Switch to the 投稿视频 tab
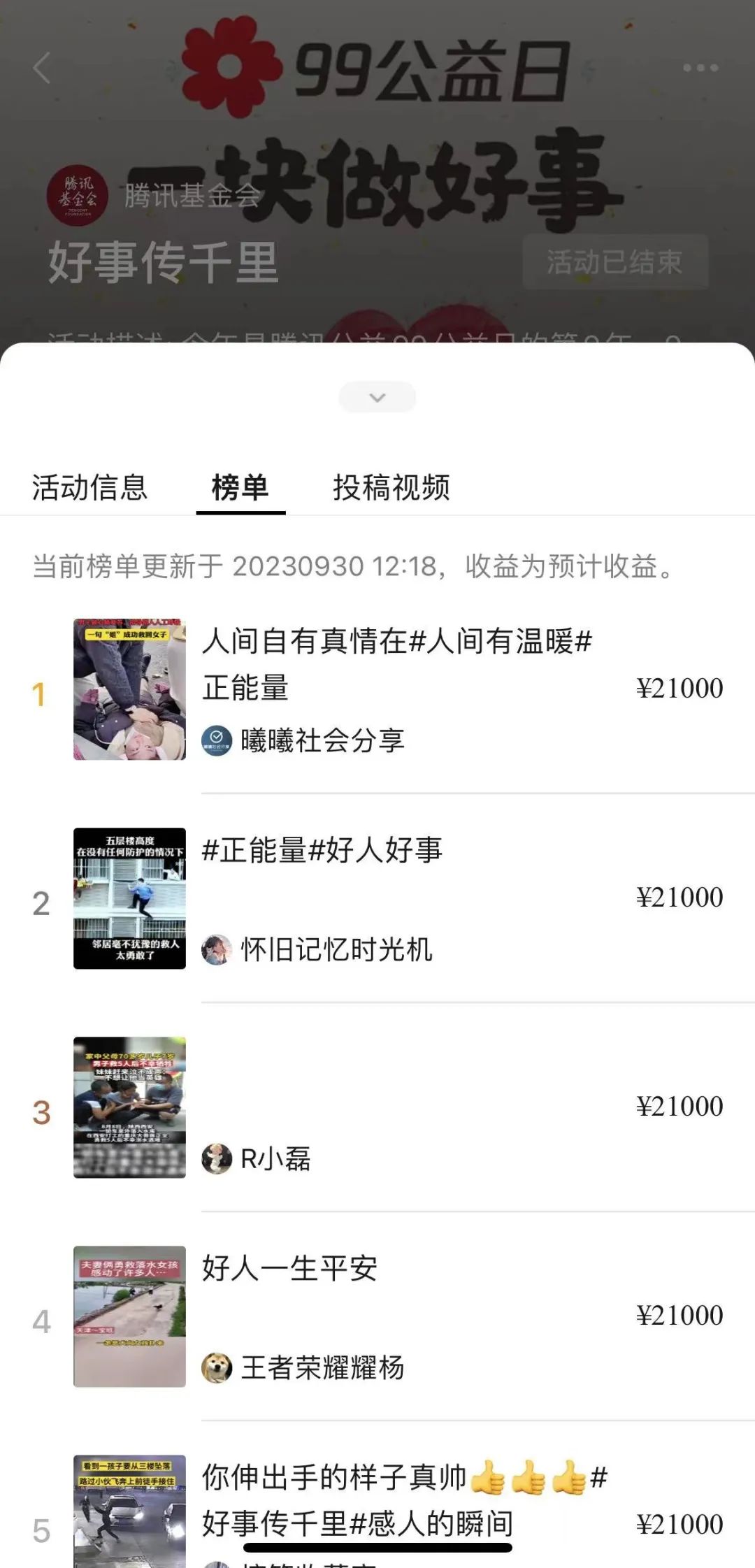 coord(391,487)
